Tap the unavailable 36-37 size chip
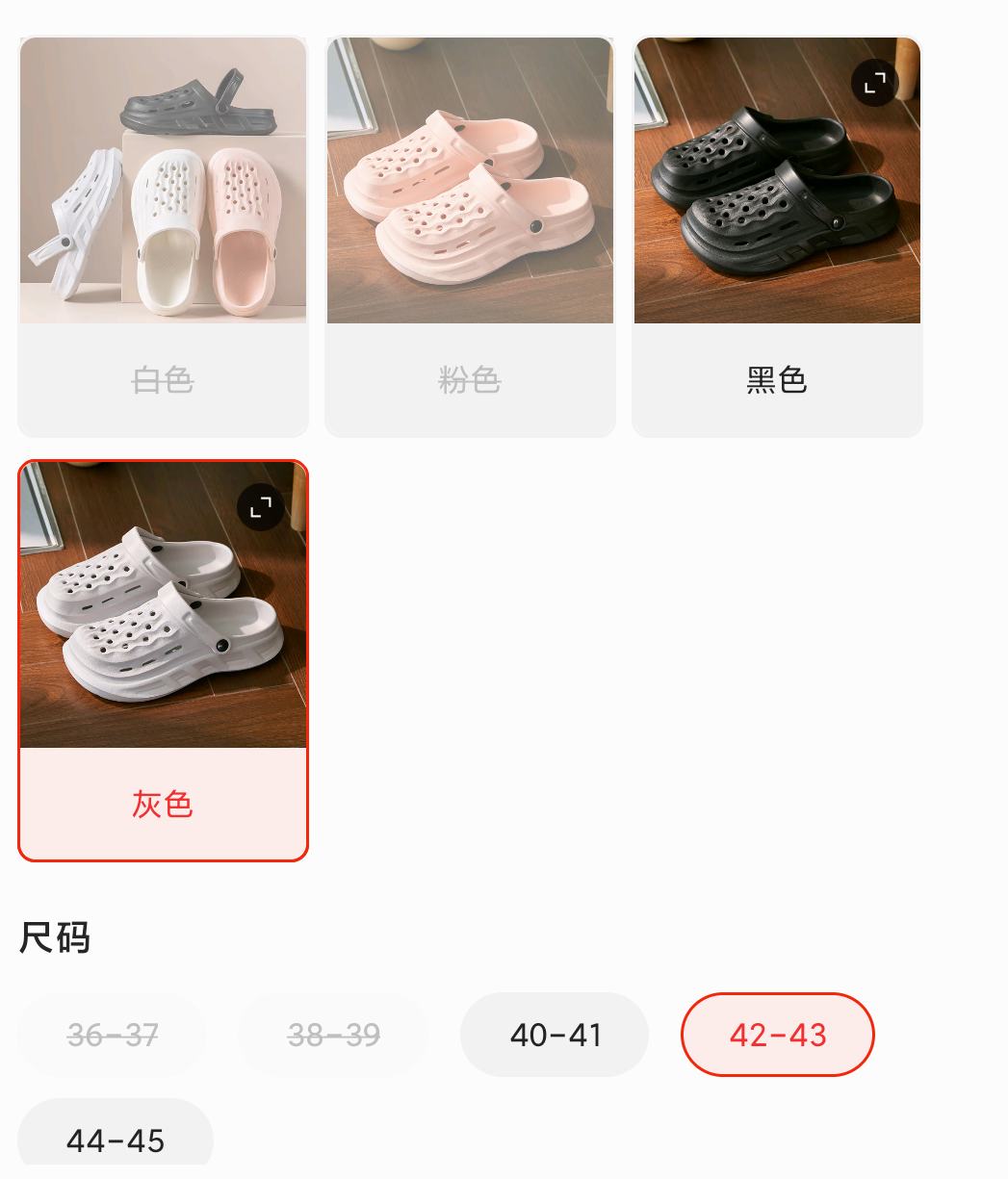 click(113, 1035)
